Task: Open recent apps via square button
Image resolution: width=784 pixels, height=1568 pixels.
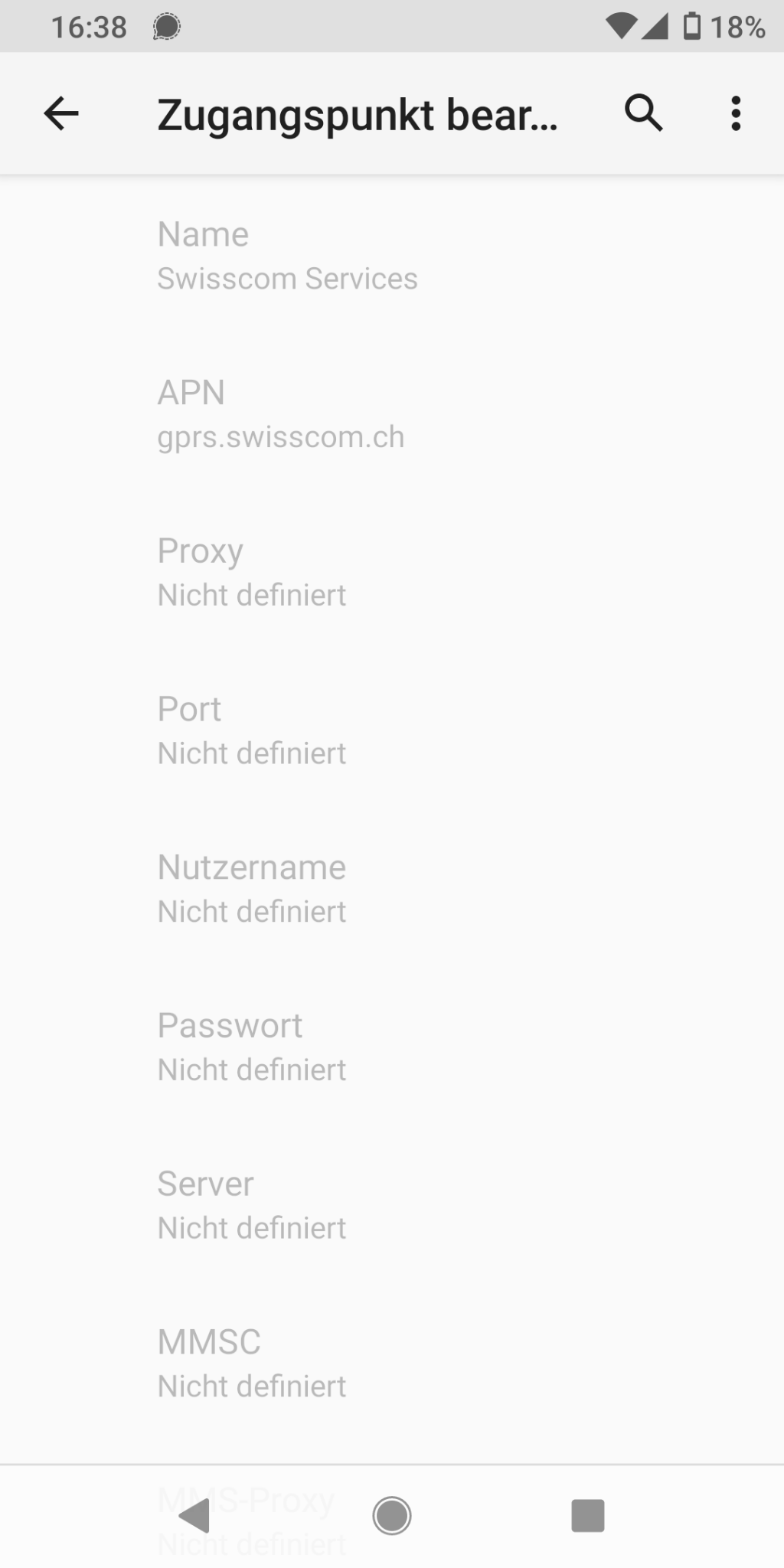Action: (x=588, y=1516)
